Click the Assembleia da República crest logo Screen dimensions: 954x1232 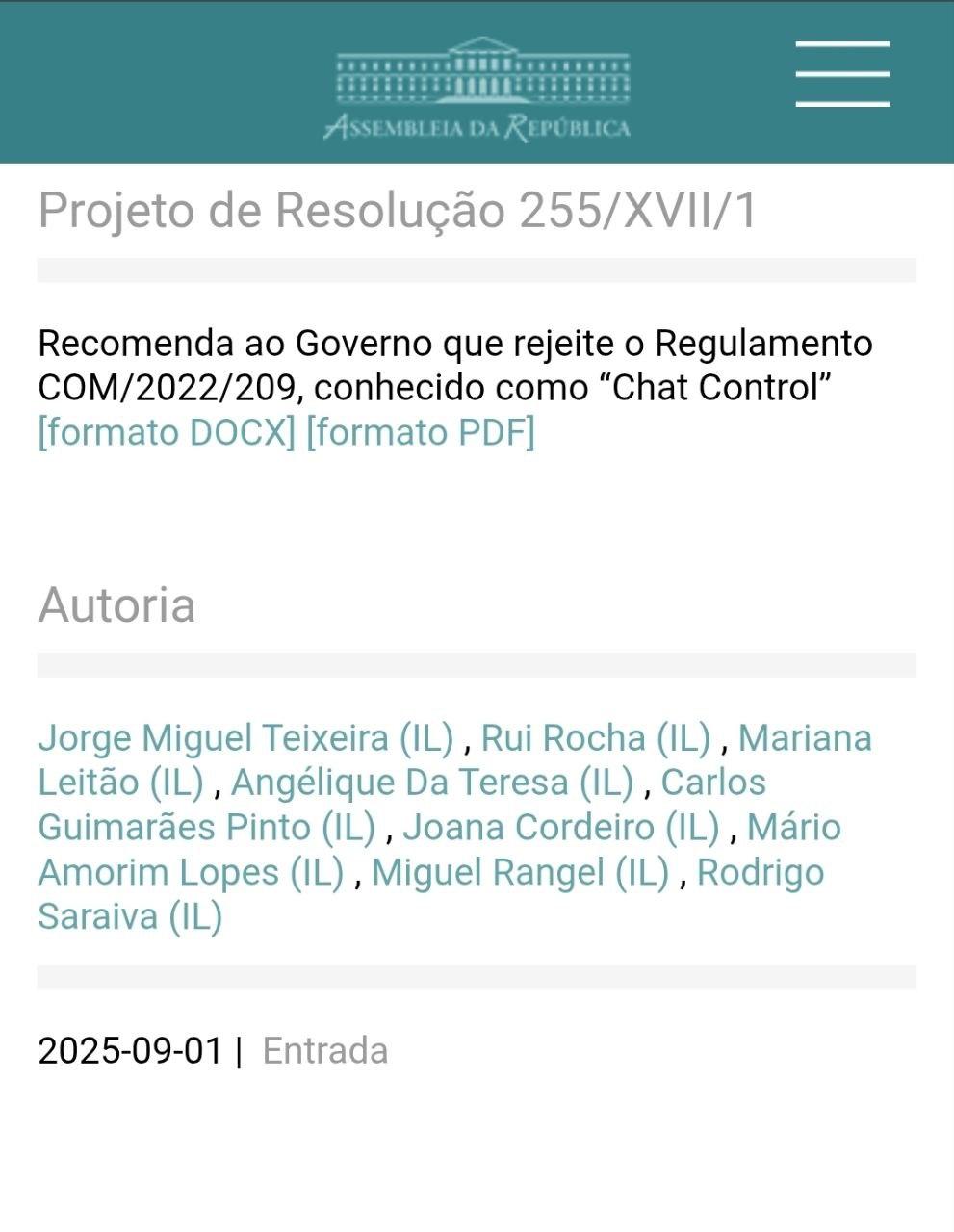[479, 69]
